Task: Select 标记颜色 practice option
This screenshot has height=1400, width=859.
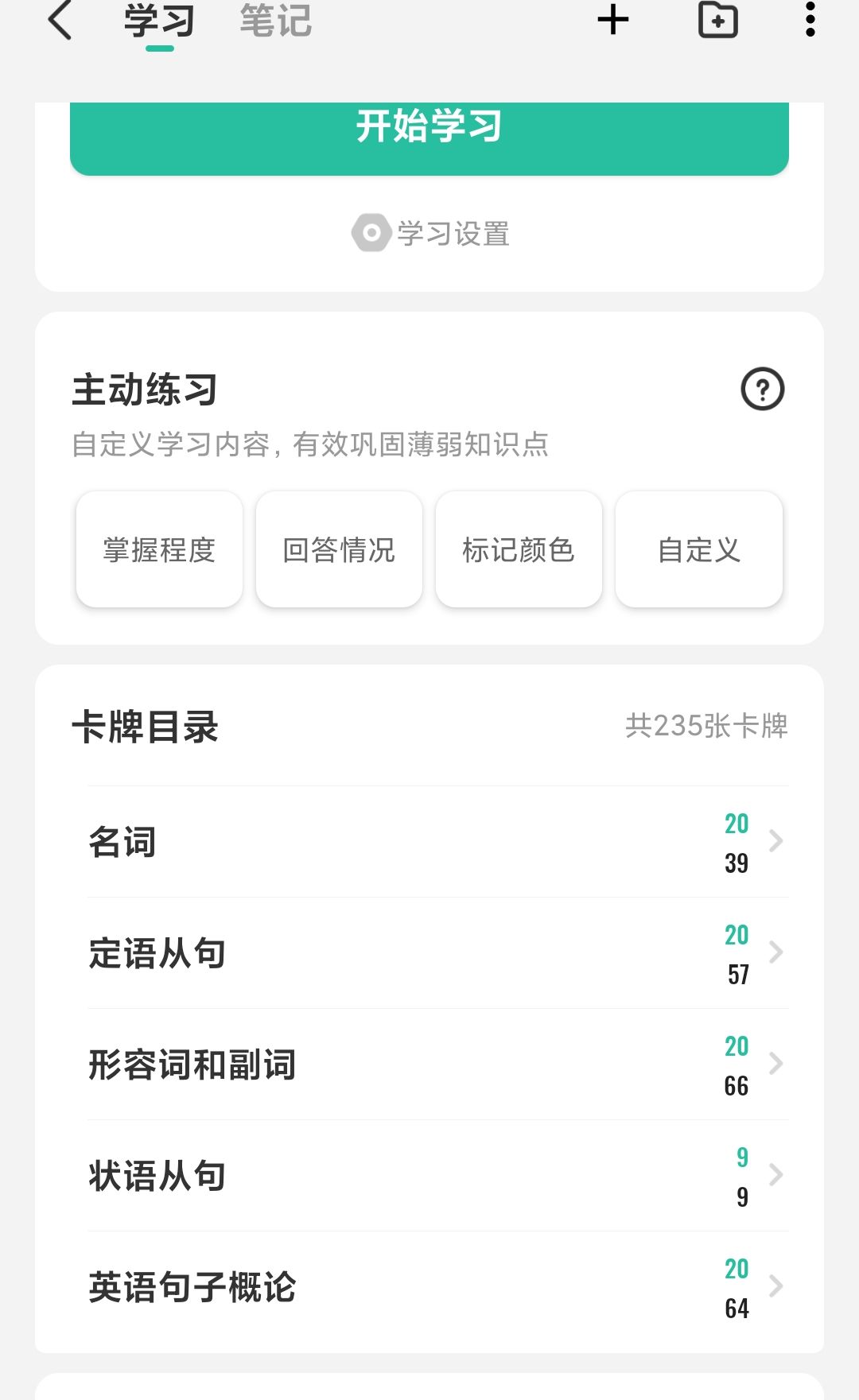Action: 519,549
